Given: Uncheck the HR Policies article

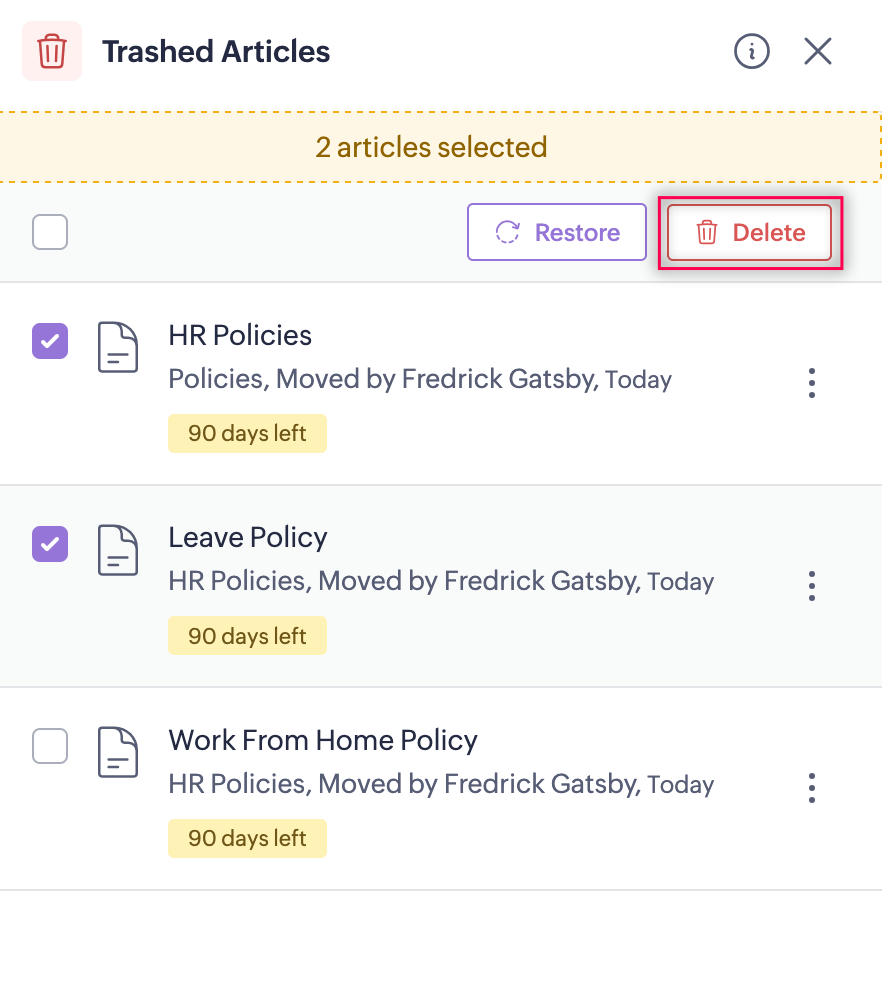Looking at the screenshot, I should pyautogui.click(x=50, y=341).
